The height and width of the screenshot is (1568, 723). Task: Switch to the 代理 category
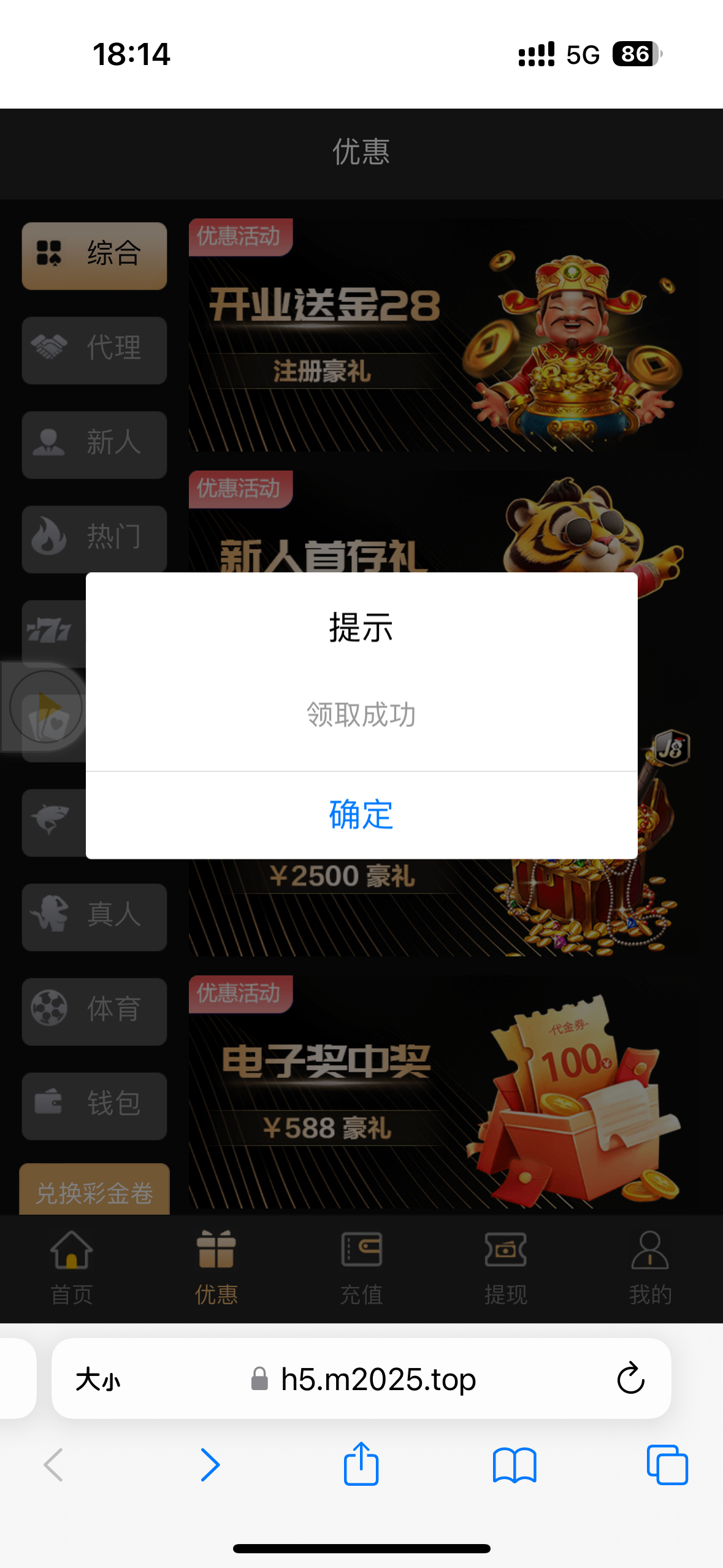94,350
